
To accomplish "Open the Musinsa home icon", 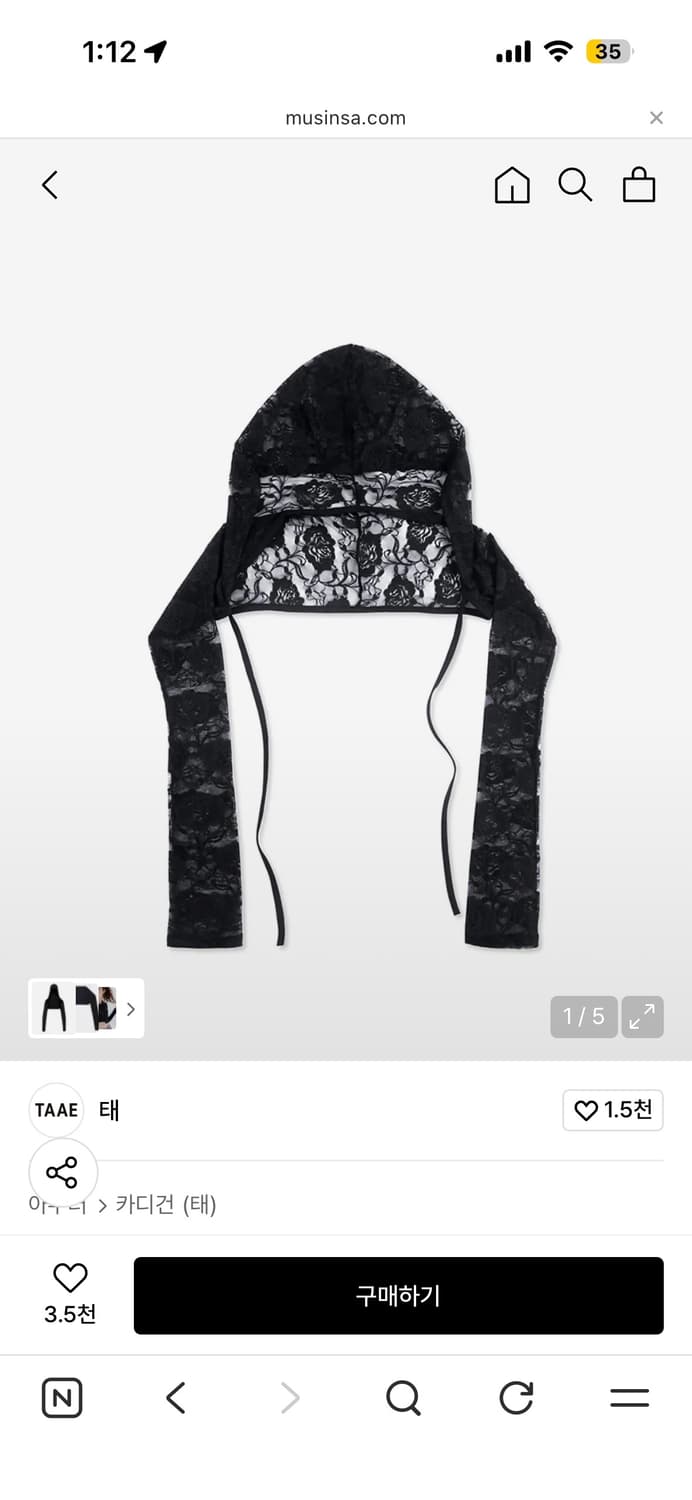I will coord(512,185).
